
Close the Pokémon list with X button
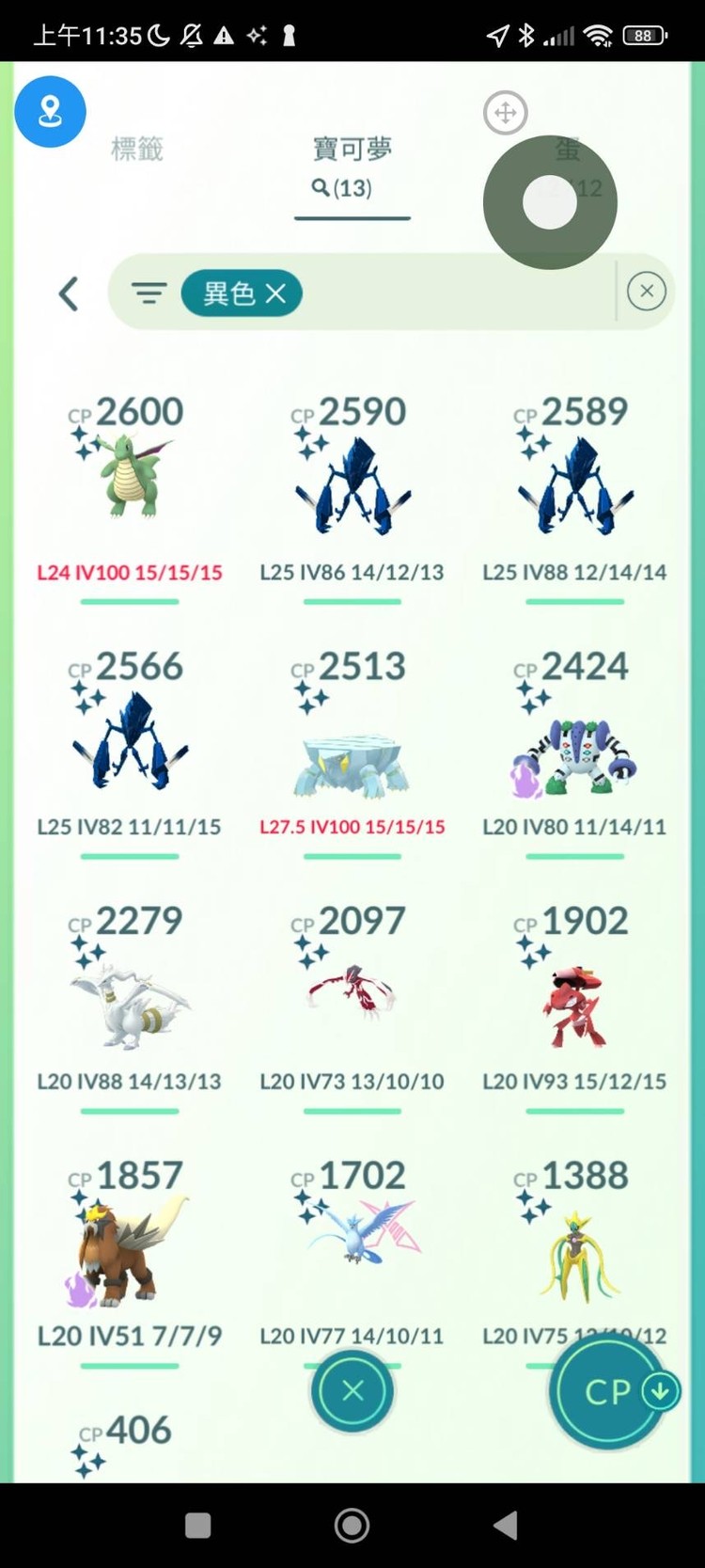point(352,1391)
